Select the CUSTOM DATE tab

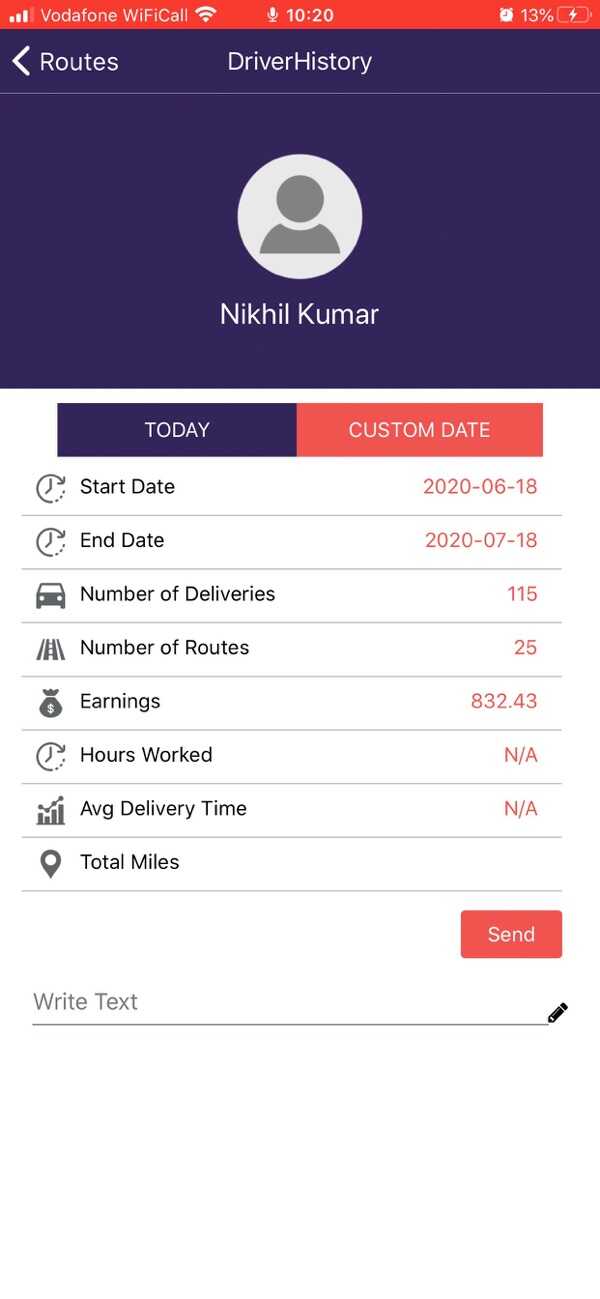(x=419, y=430)
